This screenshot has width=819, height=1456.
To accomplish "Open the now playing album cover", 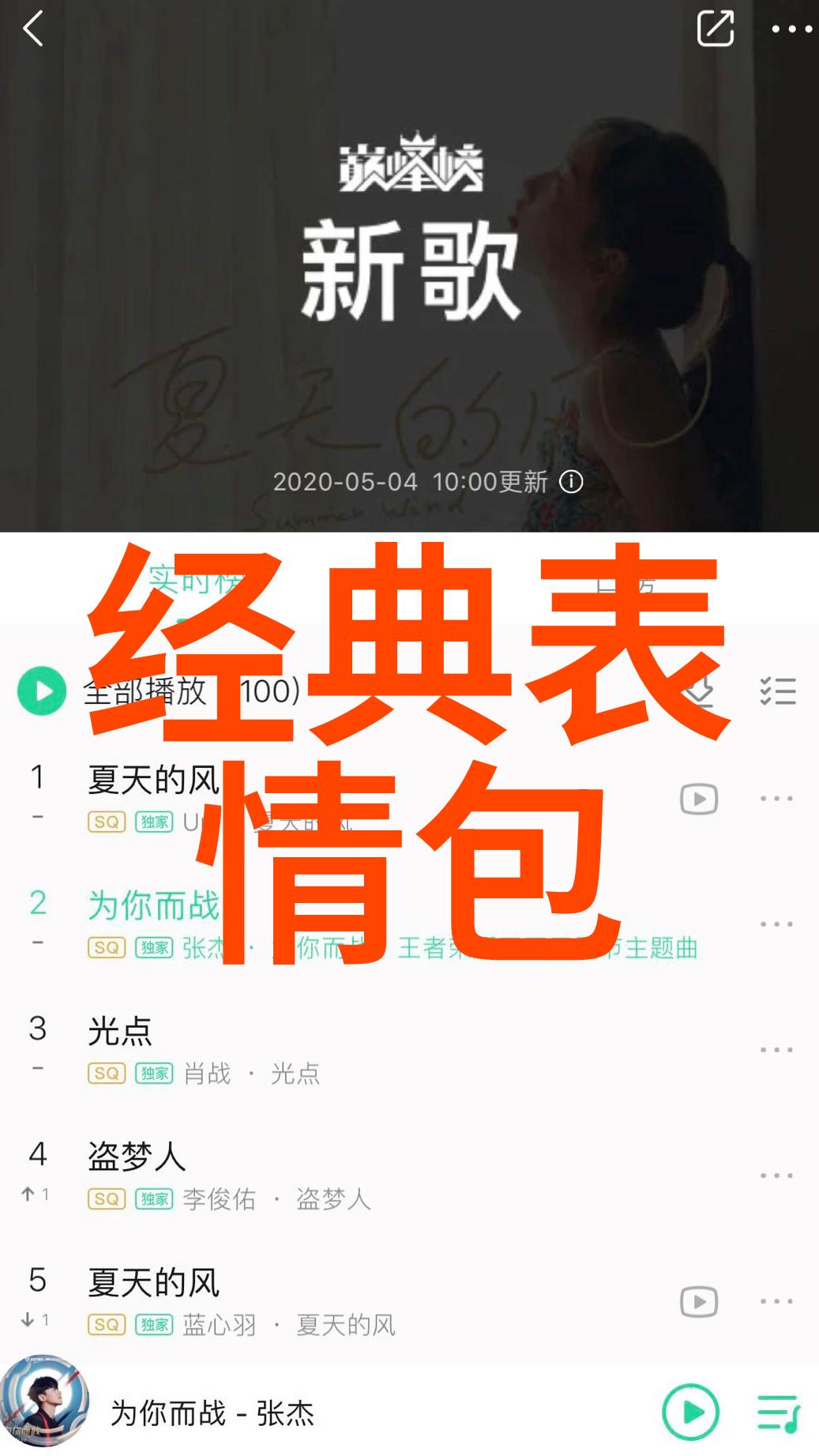I will (x=45, y=1404).
